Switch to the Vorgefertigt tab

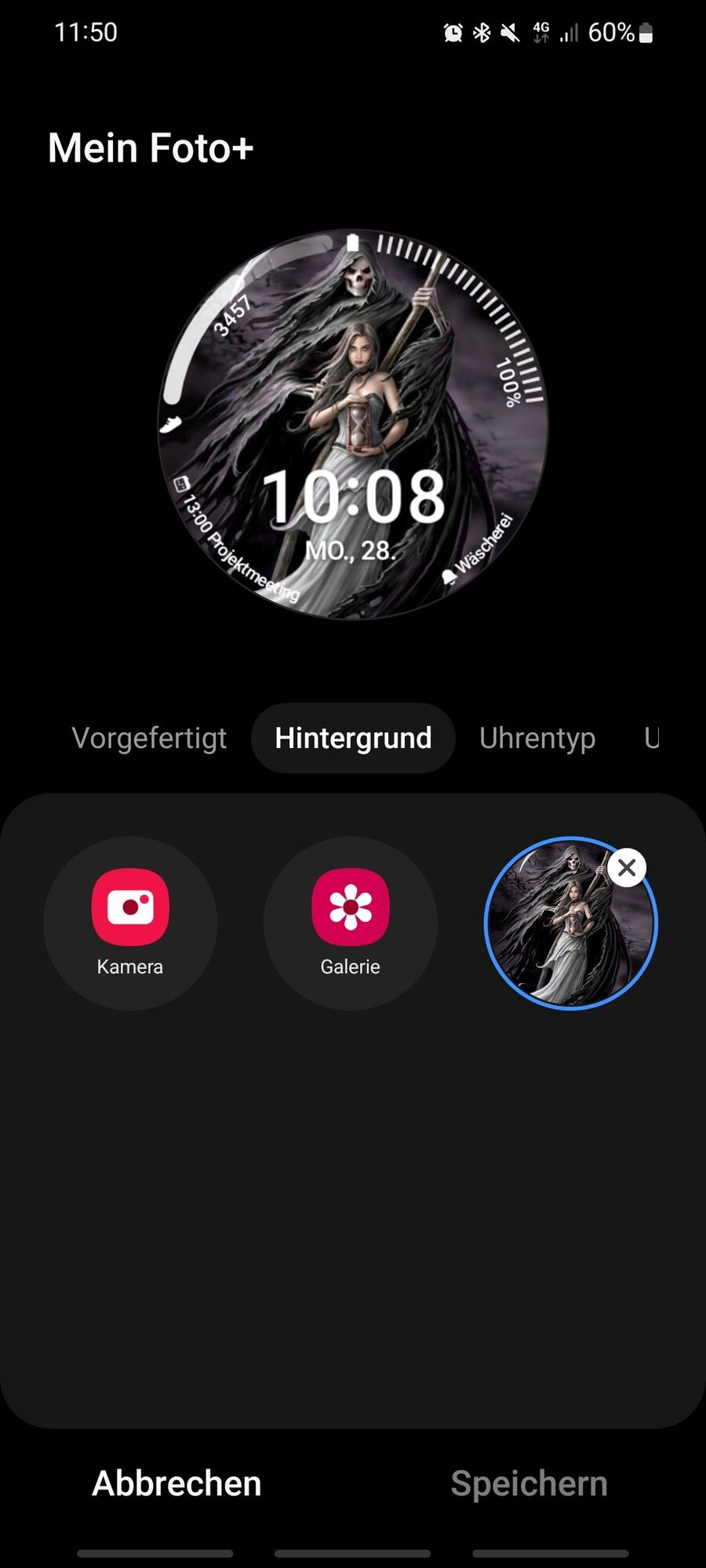149,739
